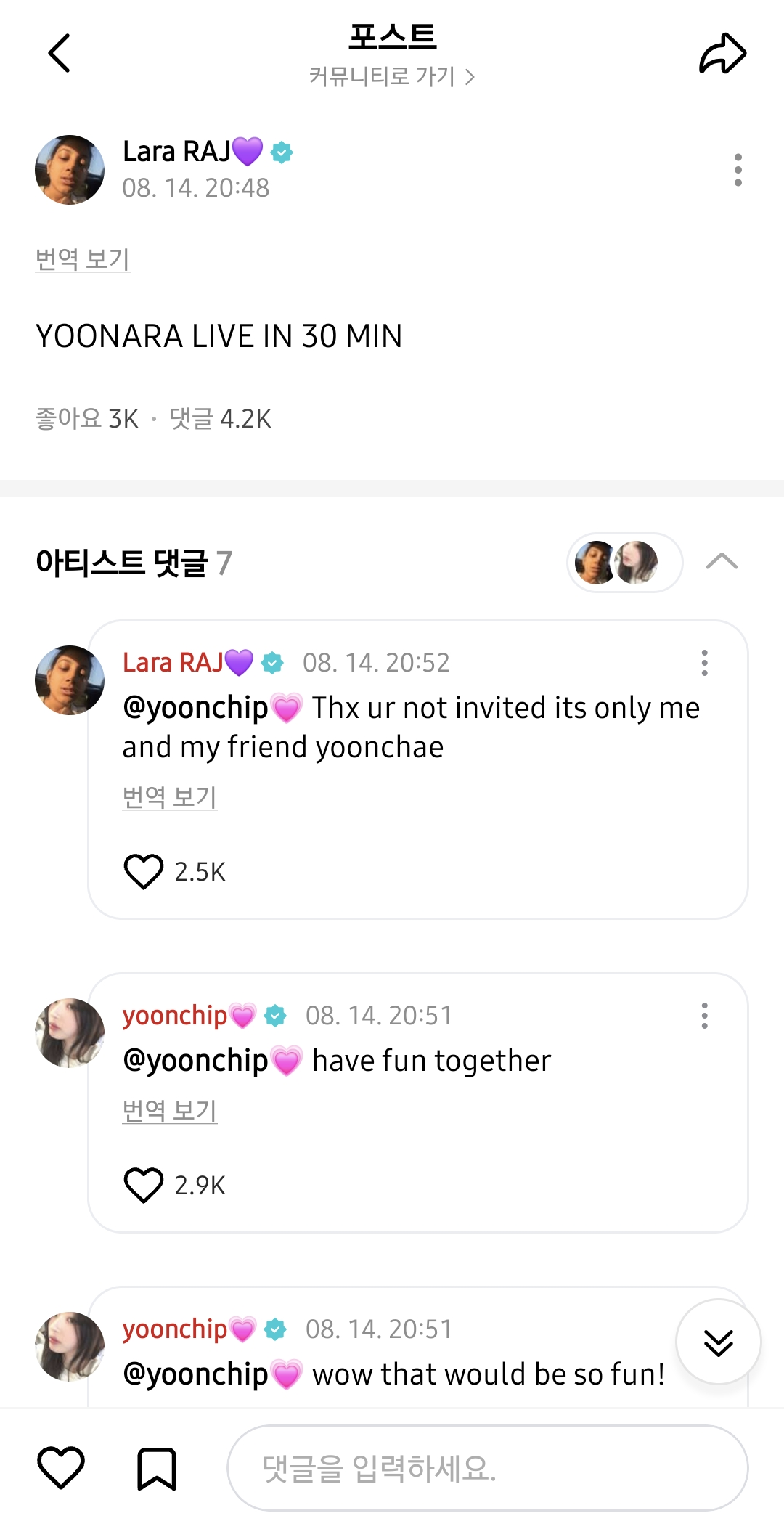784x1529 pixels.
Task: Like Lara RAJ's comment with 2.5K likes
Action: click(x=144, y=871)
